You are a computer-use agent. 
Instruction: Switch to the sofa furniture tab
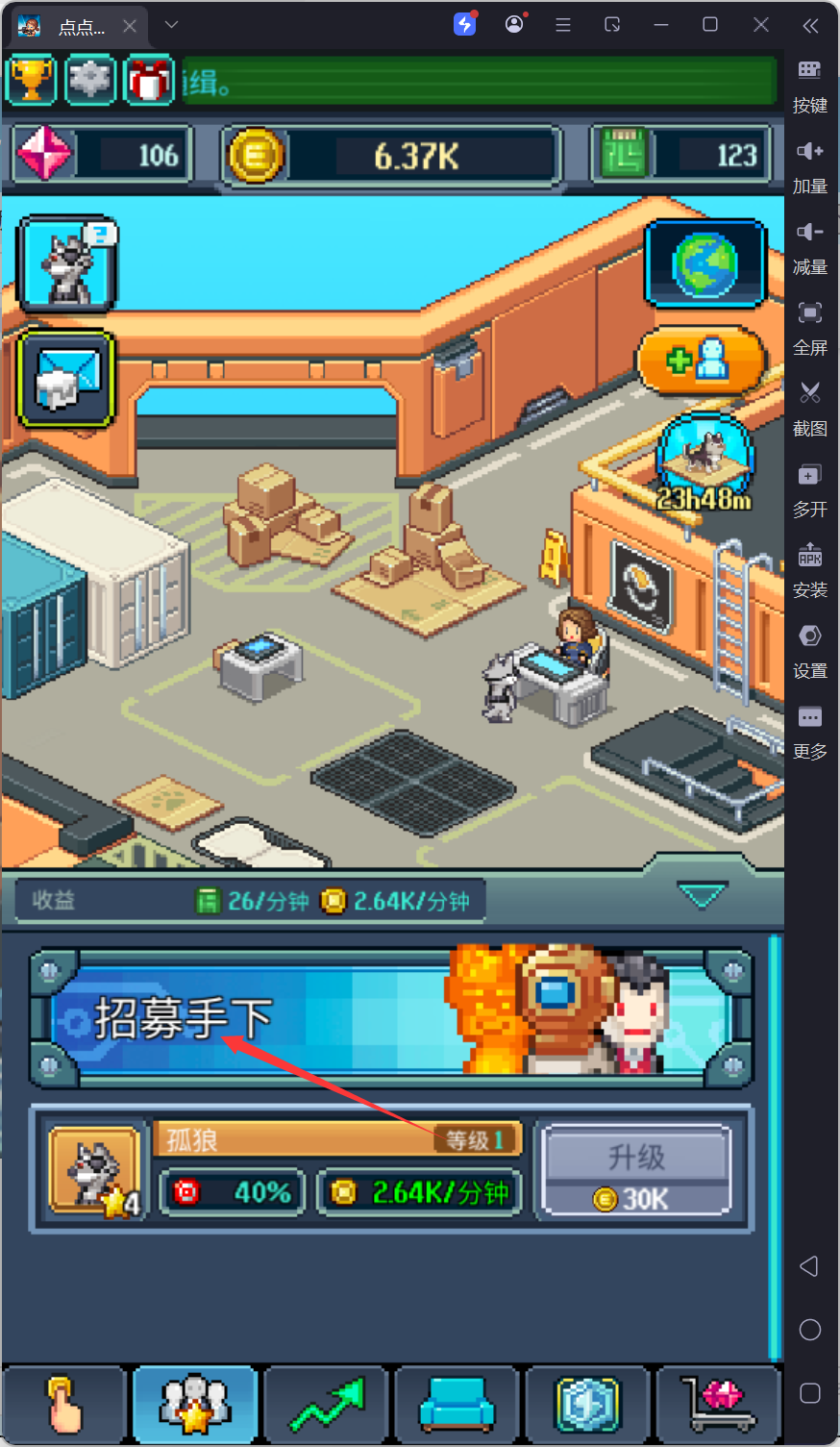(x=457, y=1405)
